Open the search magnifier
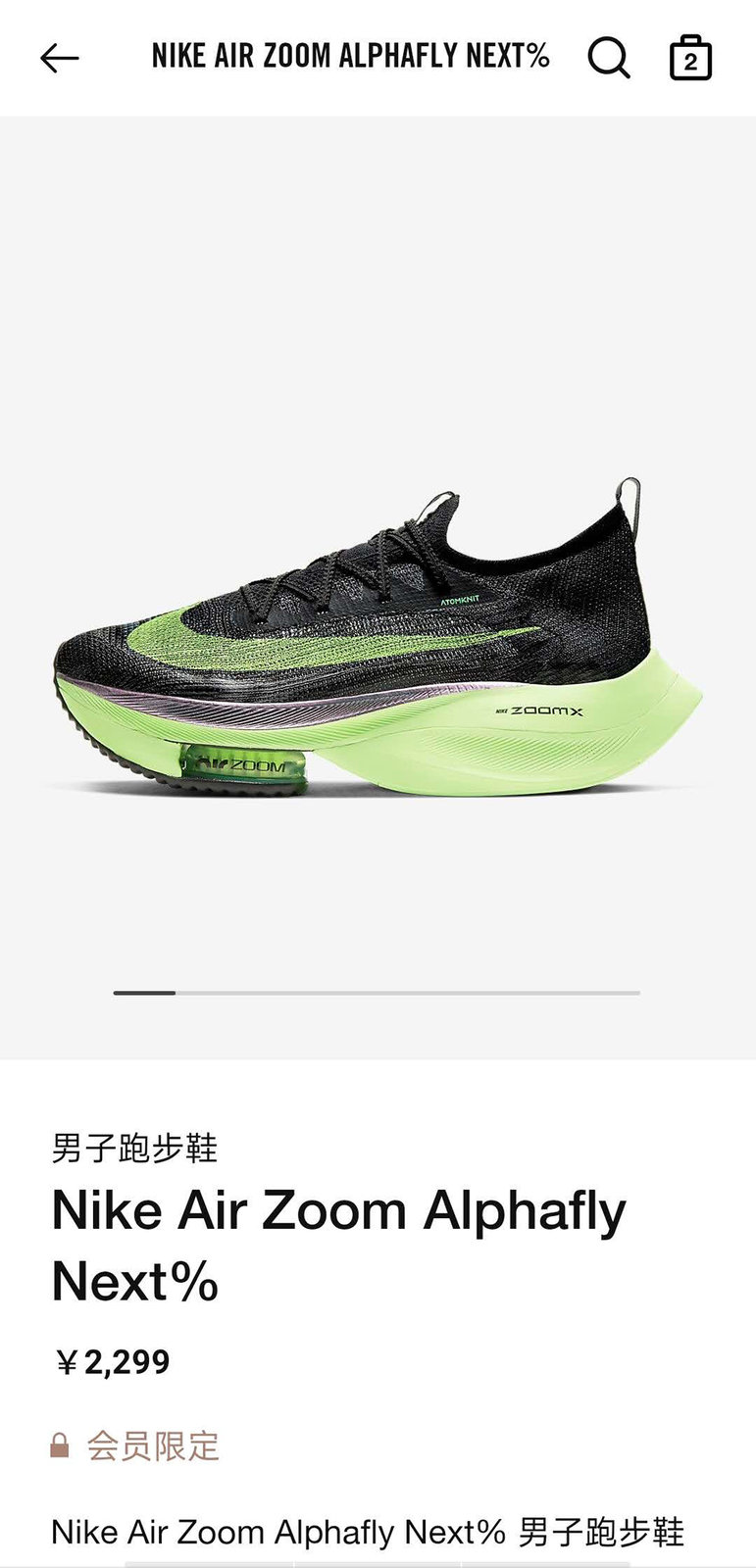 click(x=608, y=58)
